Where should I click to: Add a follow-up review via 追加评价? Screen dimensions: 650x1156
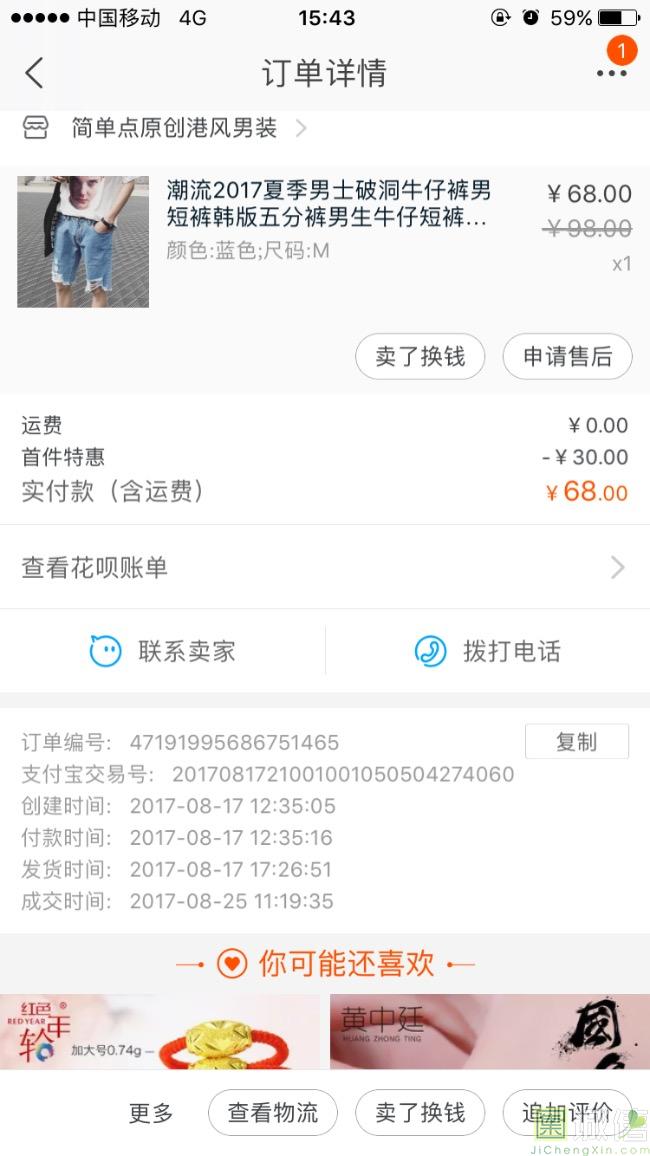click(567, 1113)
